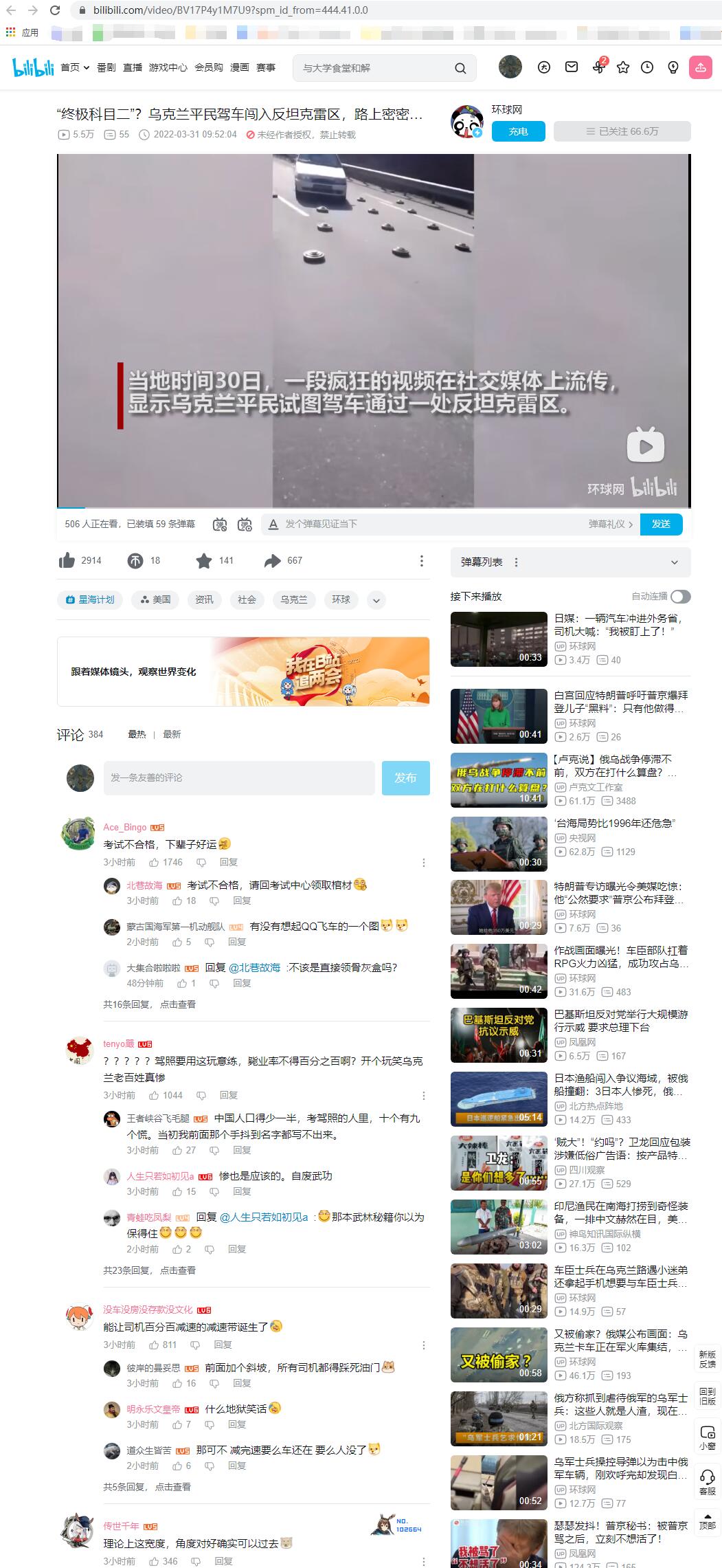This screenshot has width=722, height=1568.
Task: Share the video using the arrow icon
Action: click(273, 561)
